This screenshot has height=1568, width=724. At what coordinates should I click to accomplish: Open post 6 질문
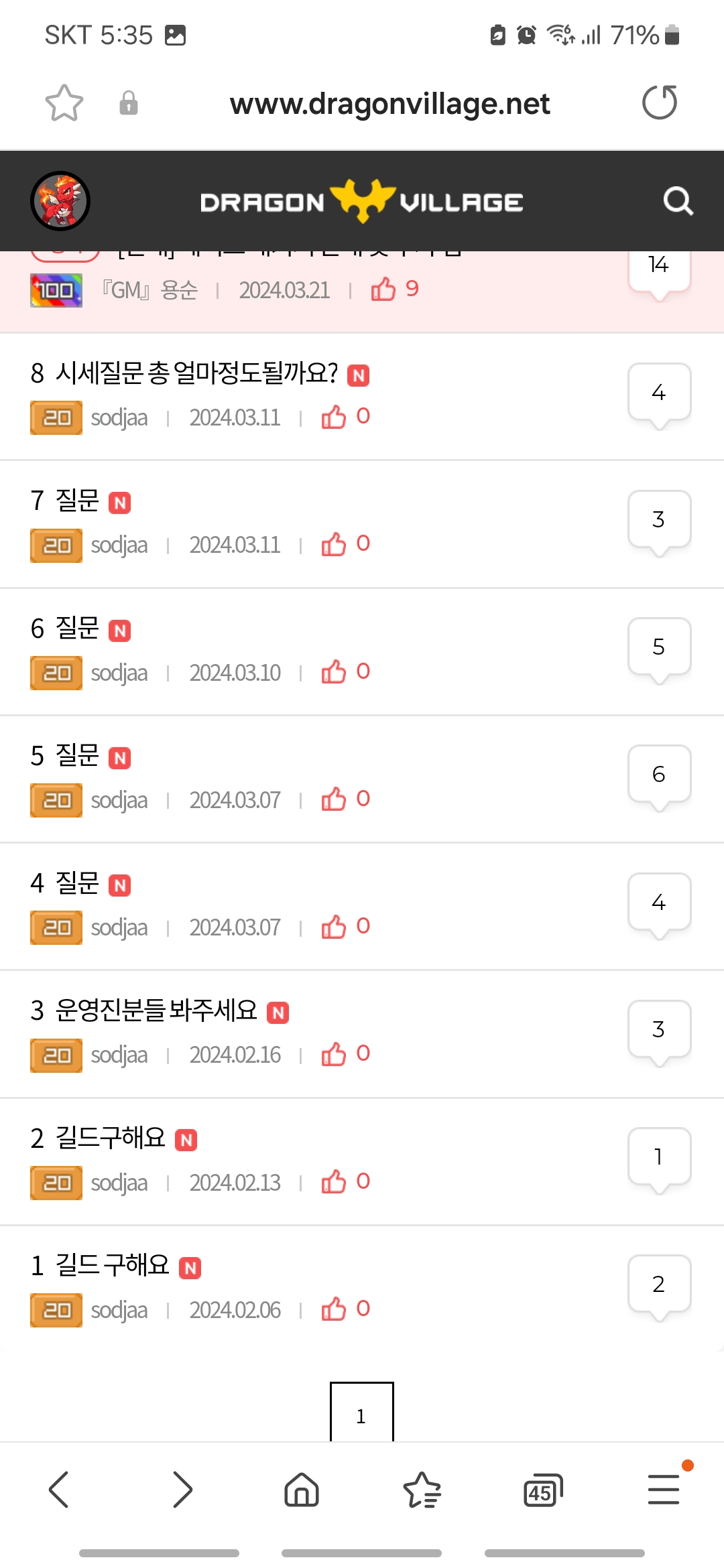[77, 629]
